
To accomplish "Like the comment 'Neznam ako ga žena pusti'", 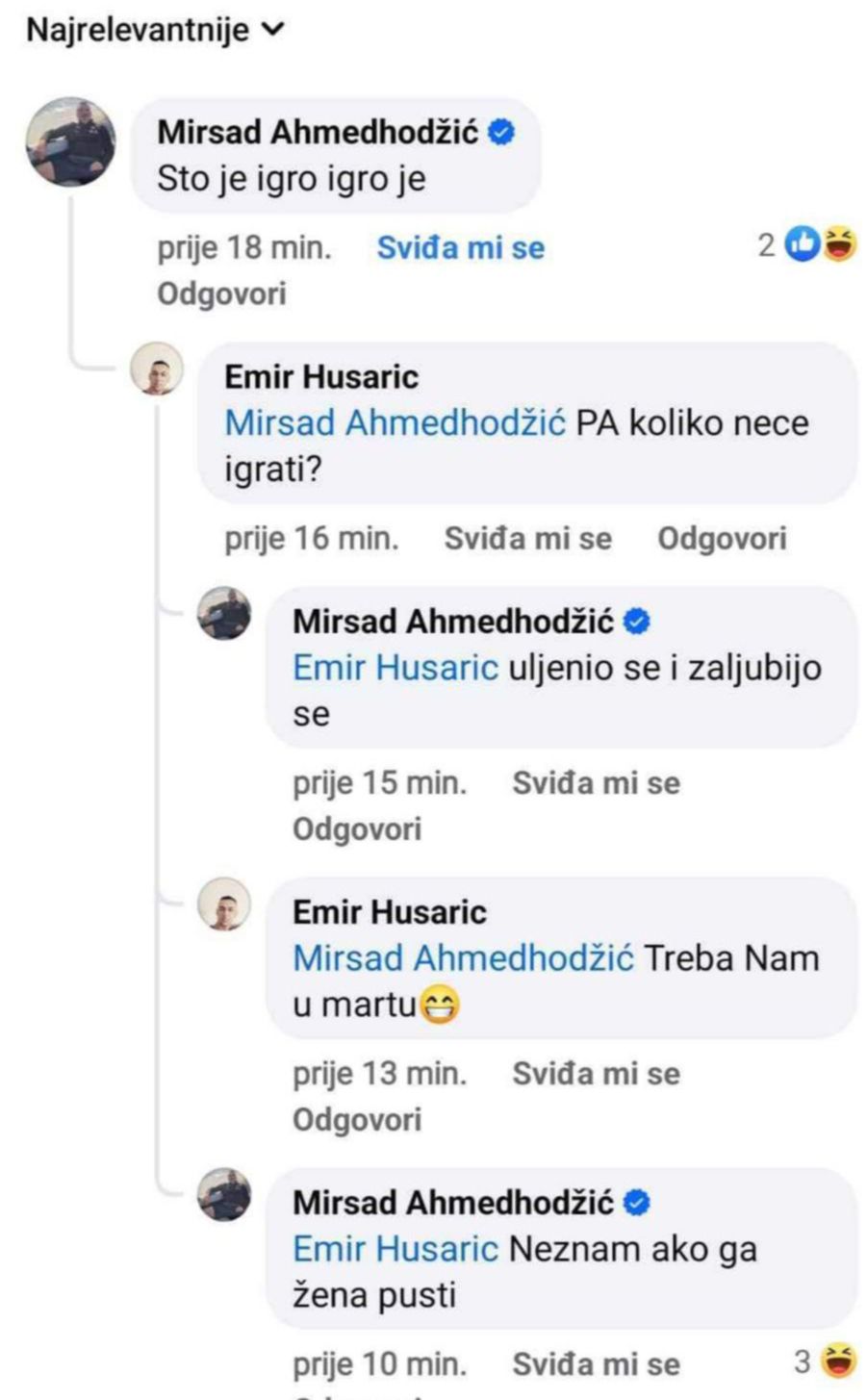I will coord(596,1364).
